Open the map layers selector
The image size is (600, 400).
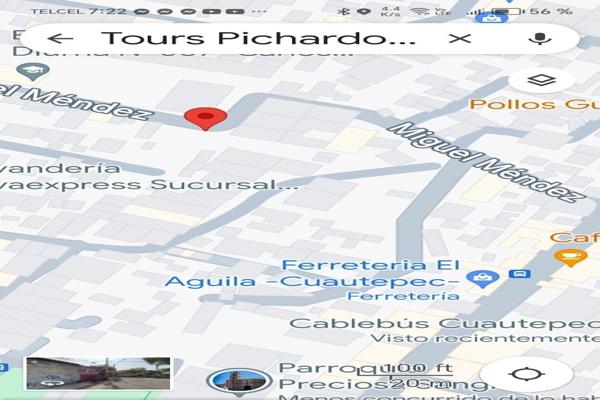coord(541,80)
